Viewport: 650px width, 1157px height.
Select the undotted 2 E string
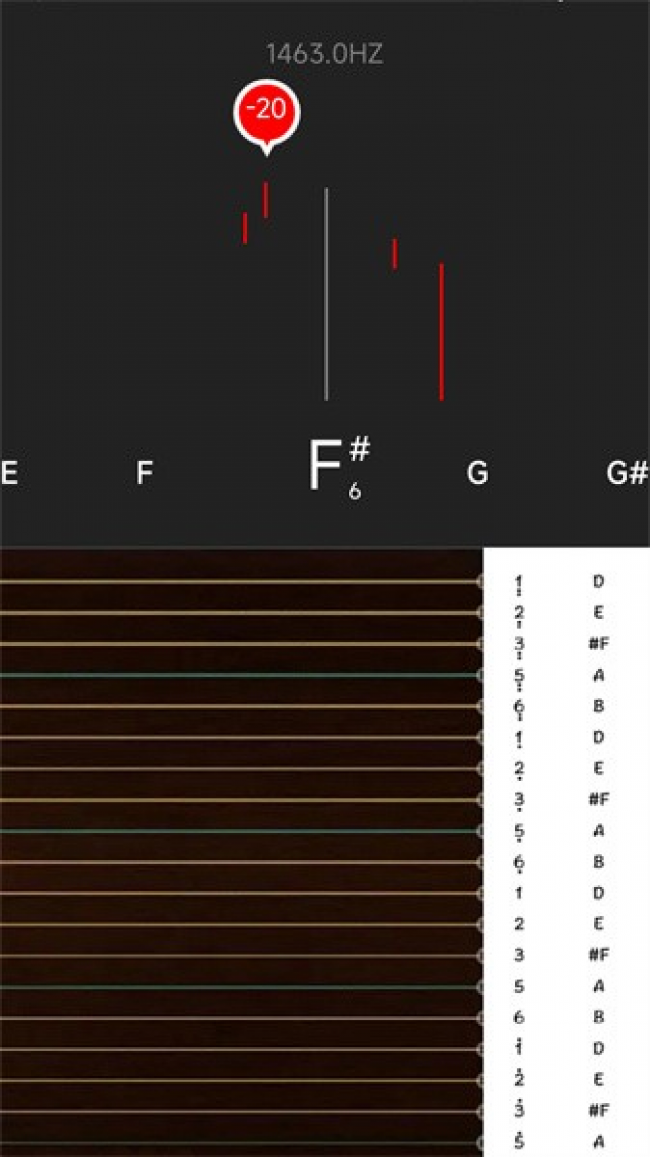click(x=240, y=924)
